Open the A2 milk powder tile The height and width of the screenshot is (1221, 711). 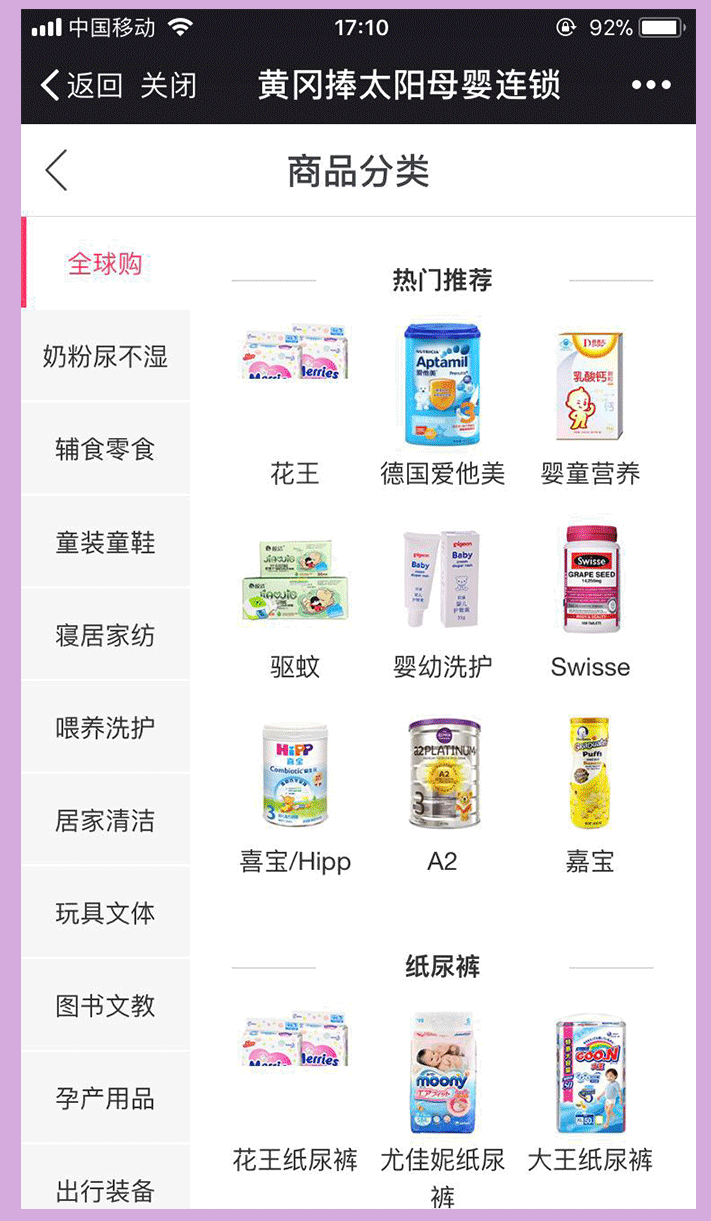click(442, 790)
